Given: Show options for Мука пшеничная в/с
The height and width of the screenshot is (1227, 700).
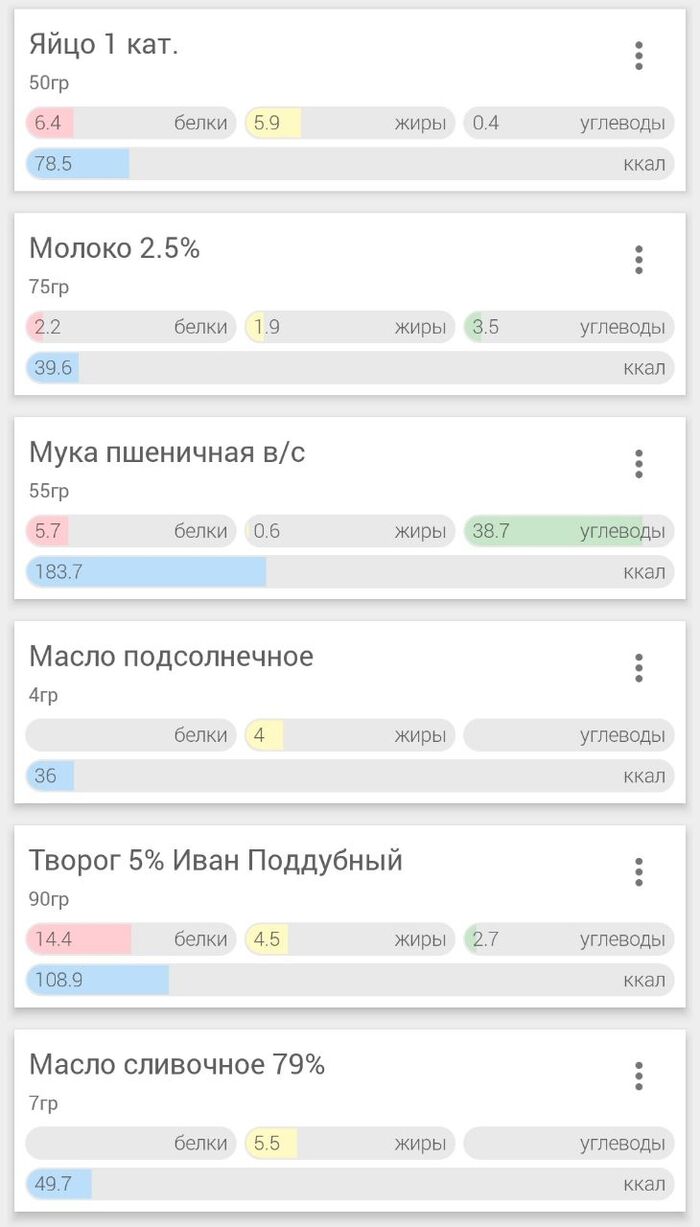Looking at the screenshot, I should pyautogui.click(x=639, y=464).
